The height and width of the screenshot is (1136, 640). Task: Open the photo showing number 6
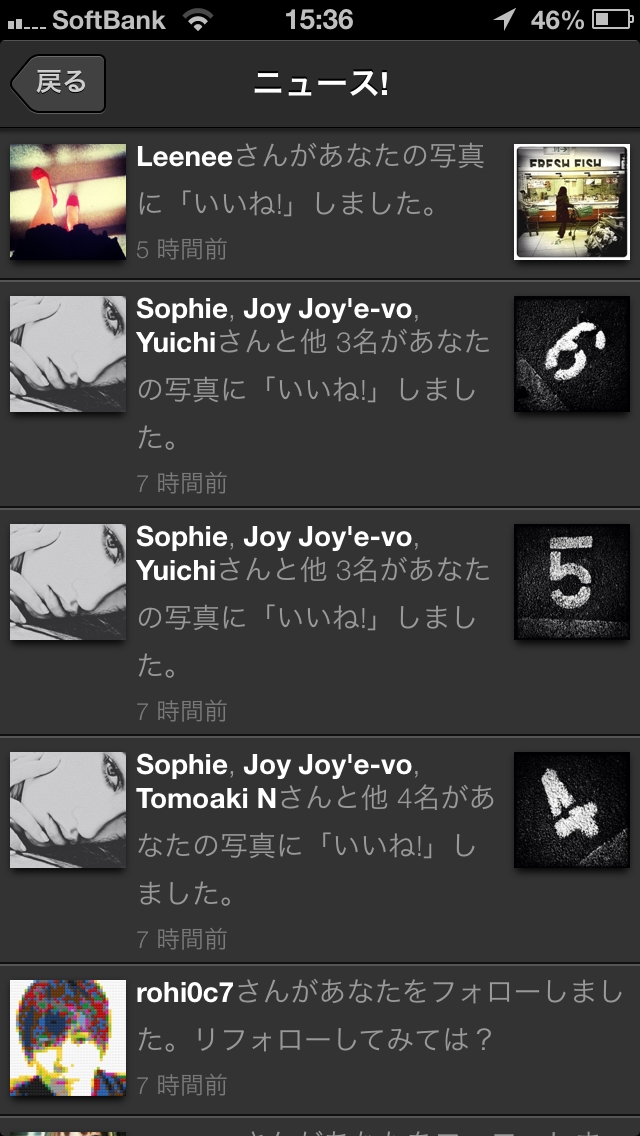coord(572,354)
